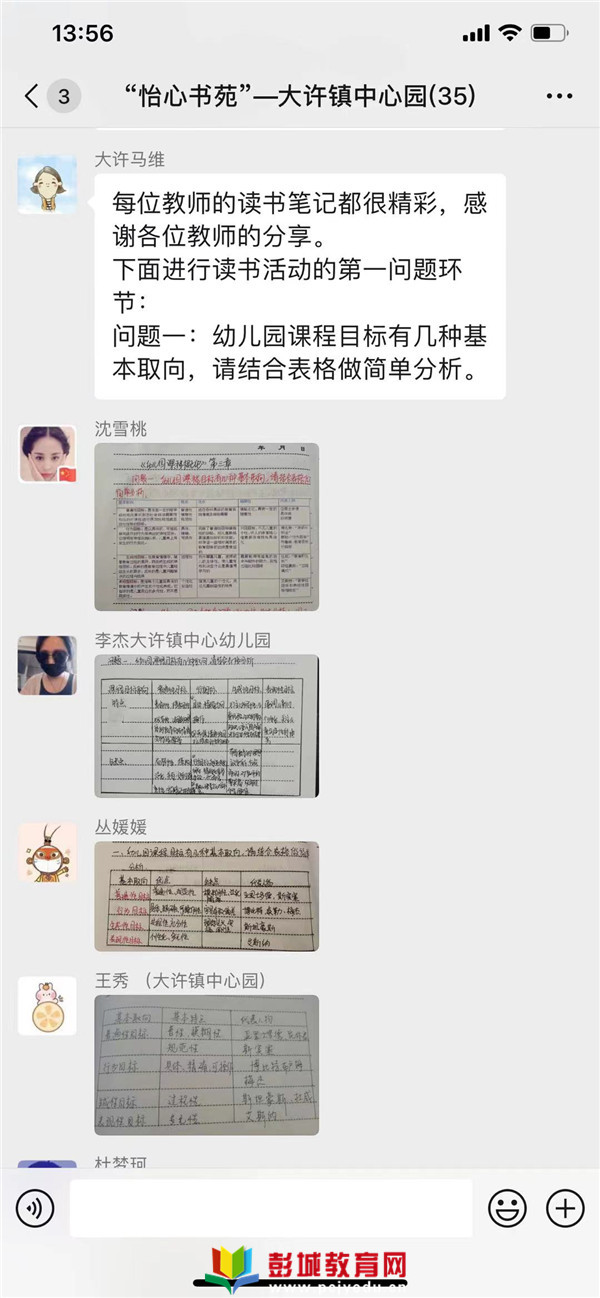Open the group chat overflow menu
Viewport: 600px width, 1298px height.
[x=559, y=97]
